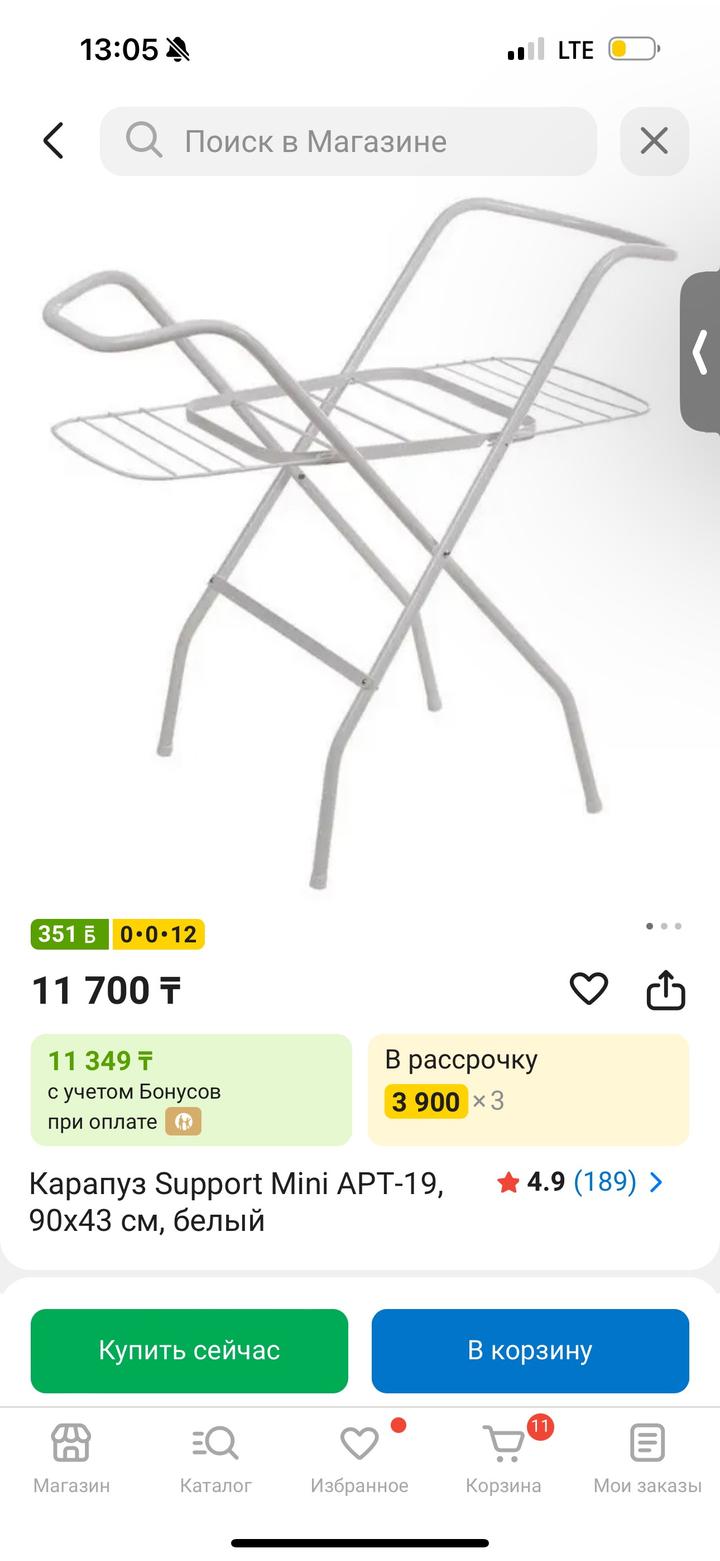Screen dimensions: 720x1561
Task: Open the Каталог tab
Action: pyautogui.click(x=215, y=1460)
